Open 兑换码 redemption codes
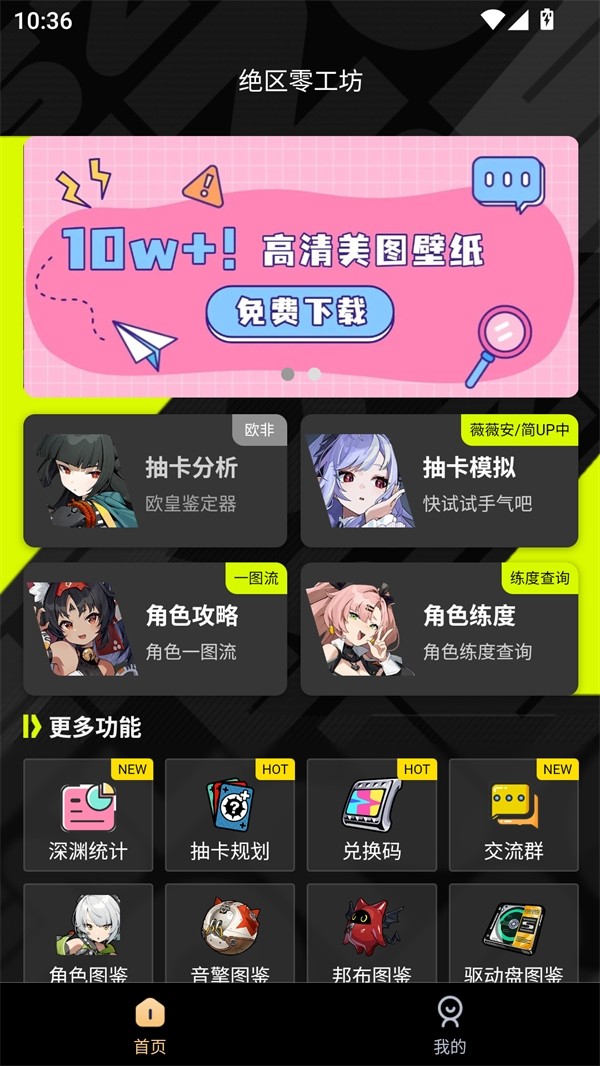600x1066 pixels. [372, 815]
